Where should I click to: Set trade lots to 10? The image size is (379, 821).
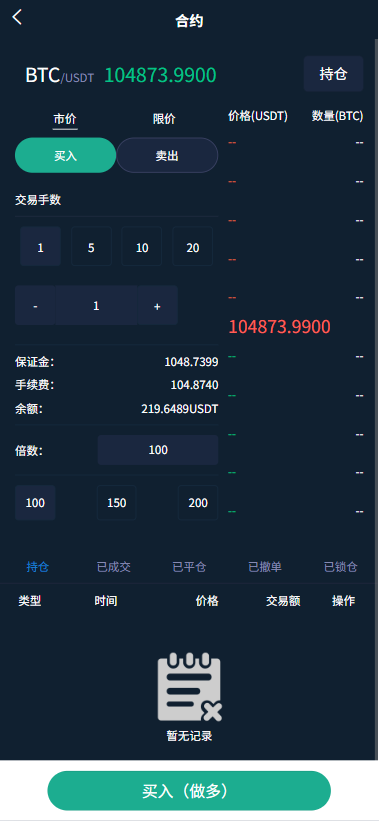pyautogui.click(x=142, y=247)
